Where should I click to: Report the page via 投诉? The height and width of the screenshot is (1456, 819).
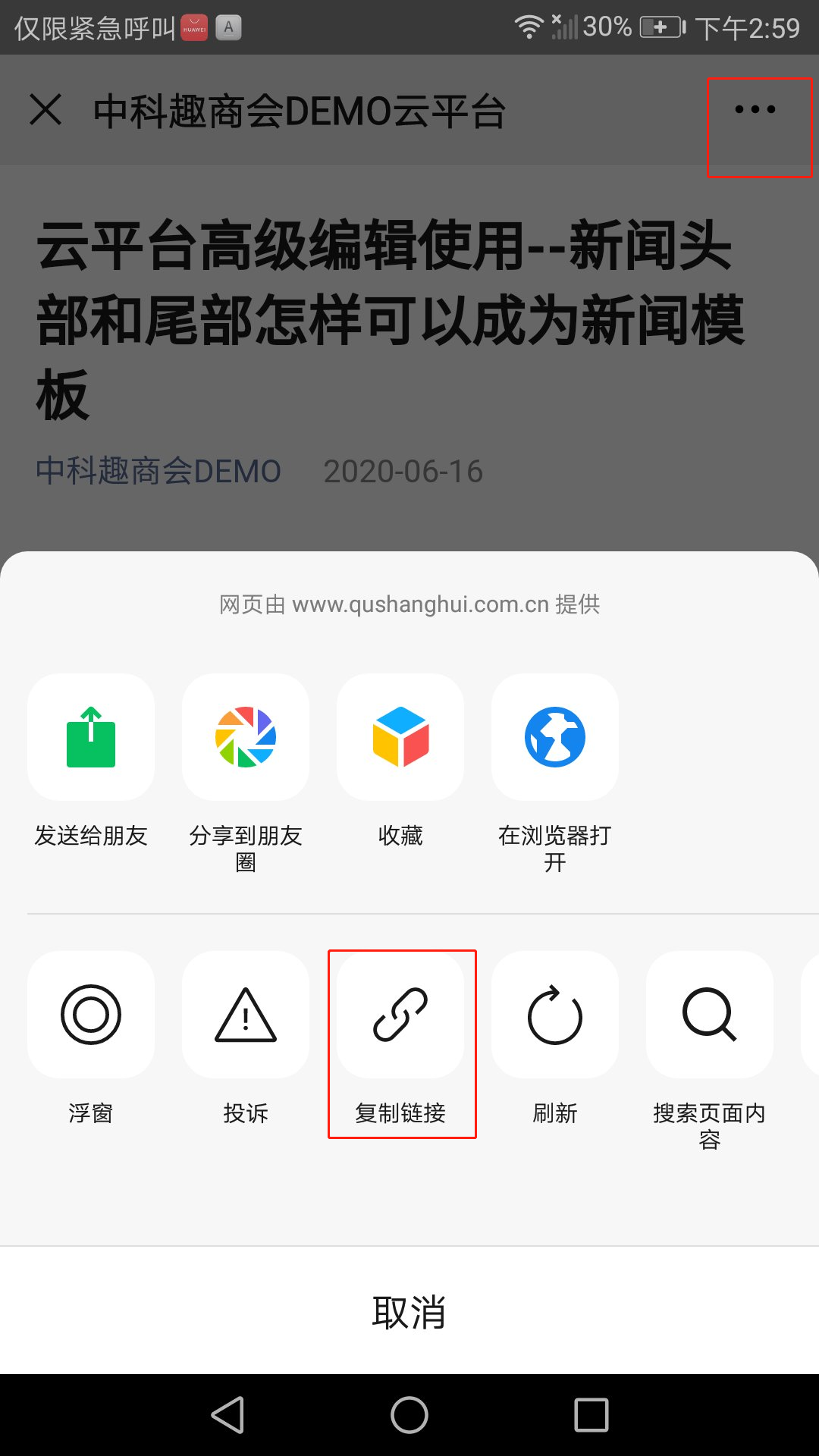pos(246,1015)
